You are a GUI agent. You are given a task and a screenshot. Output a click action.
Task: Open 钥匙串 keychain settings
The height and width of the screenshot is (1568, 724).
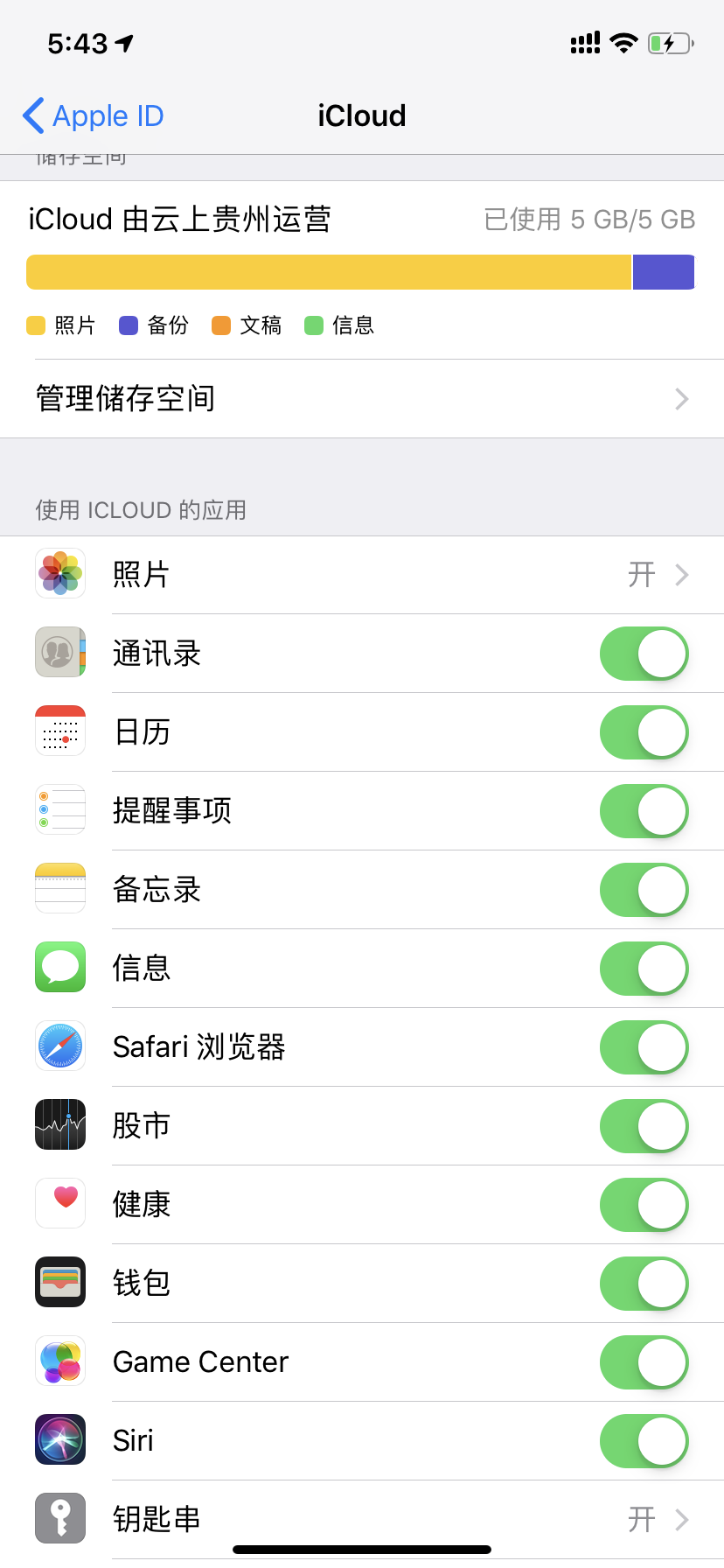coord(362,1519)
